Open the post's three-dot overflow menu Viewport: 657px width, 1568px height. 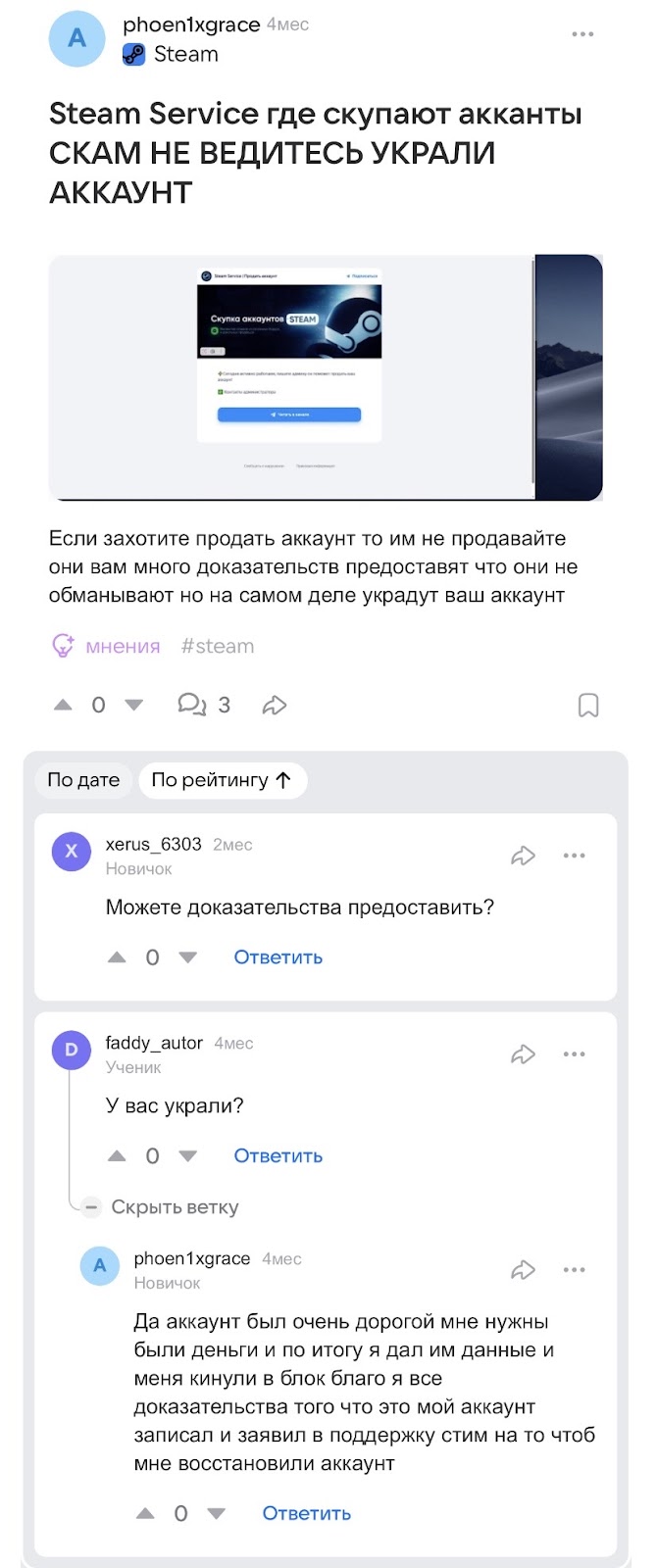coord(582,34)
